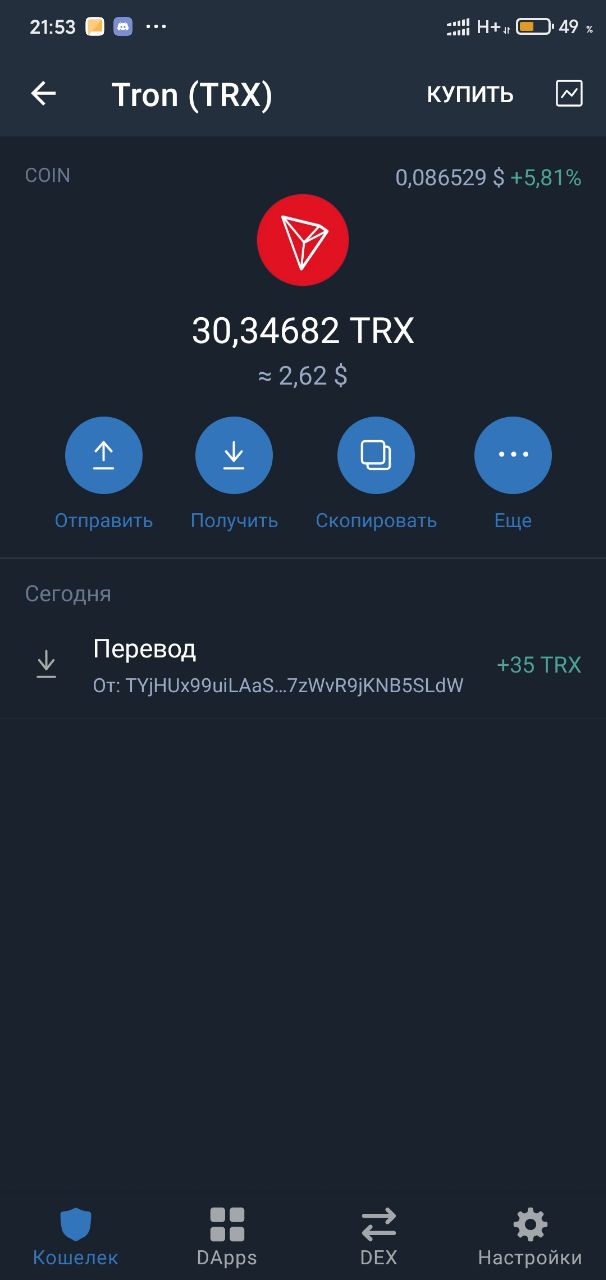
Task: Switch to the Кошелек tab
Action: click(75, 1237)
